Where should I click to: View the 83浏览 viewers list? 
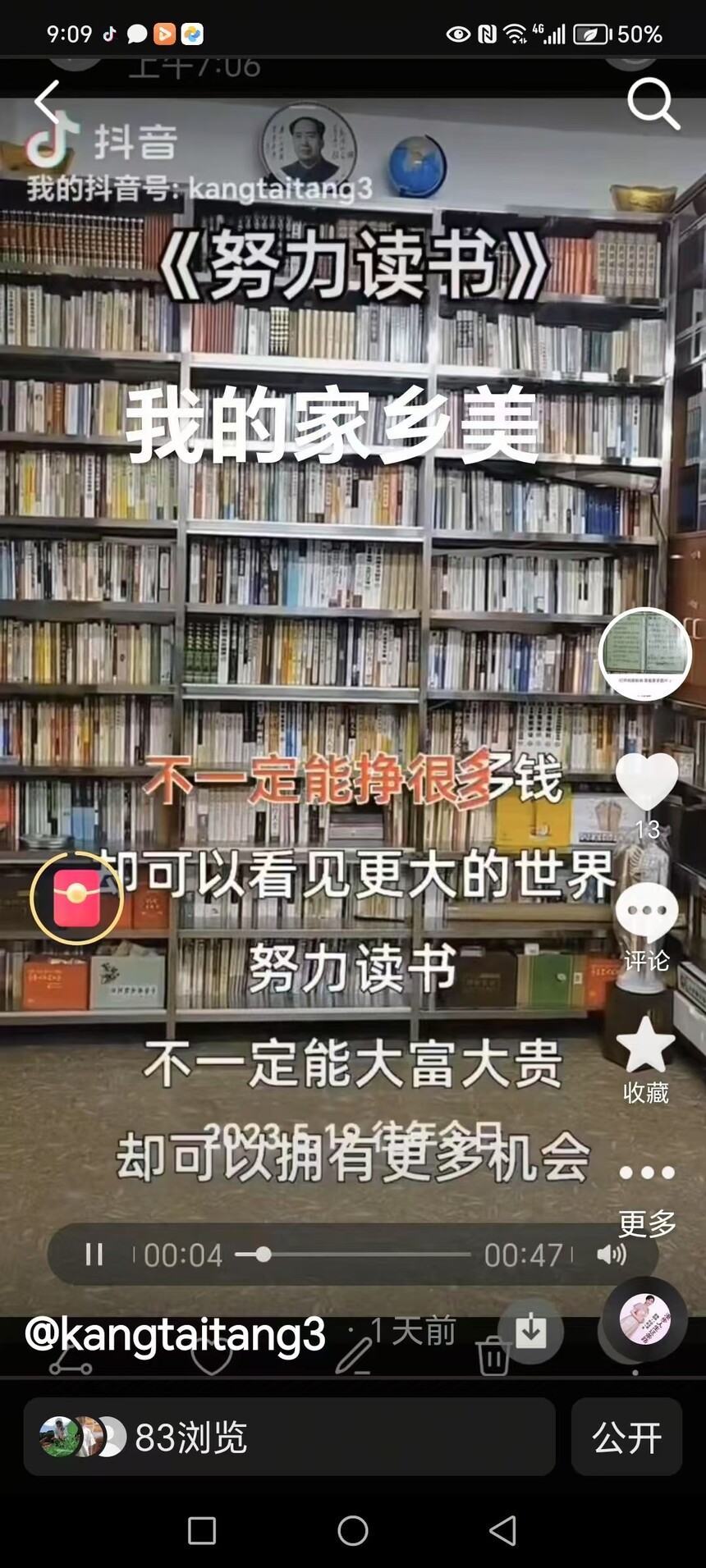coord(289,1437)
